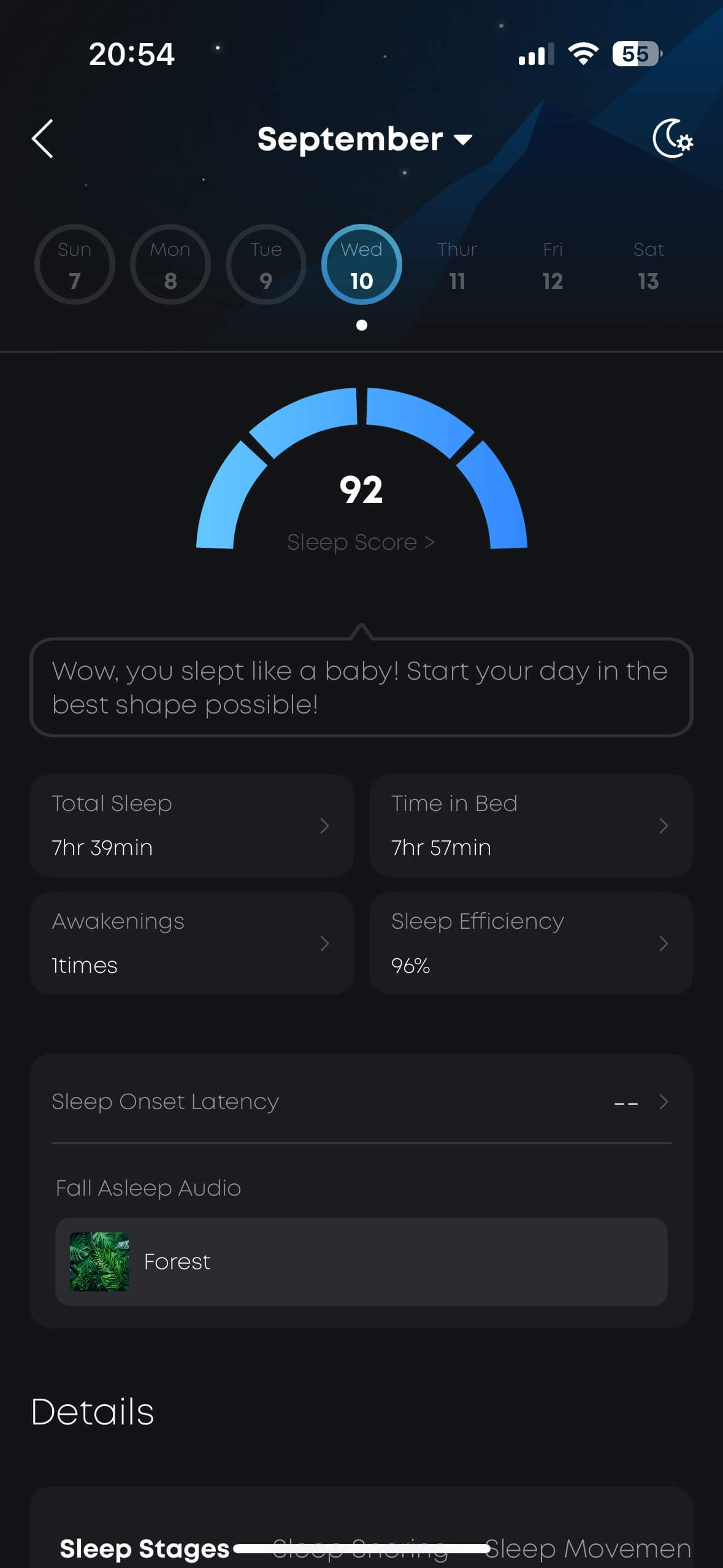Open the September month dropdown
Image resolution: width=723 pixels, height=1568 pixels.
click(364, 139)
